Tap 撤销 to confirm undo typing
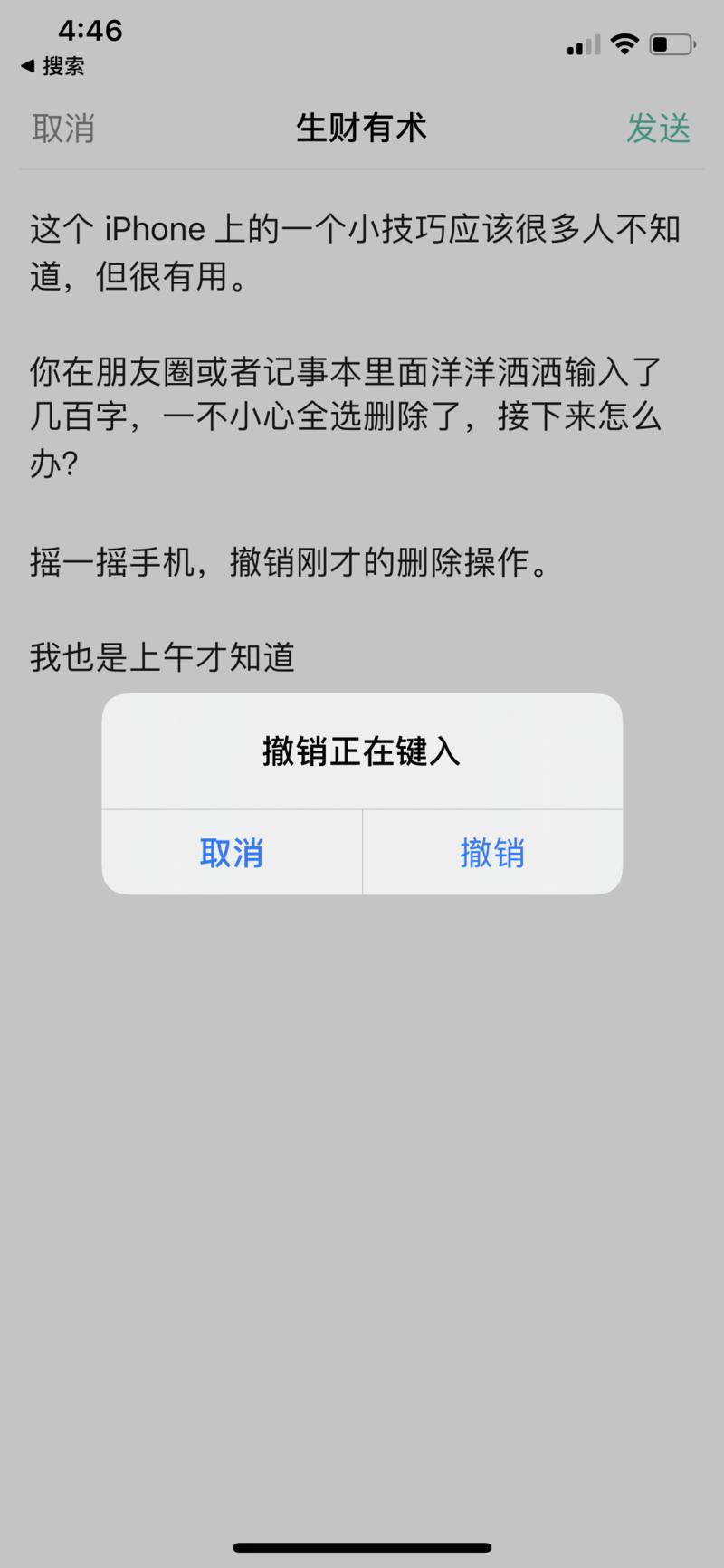 pos(491,852)
